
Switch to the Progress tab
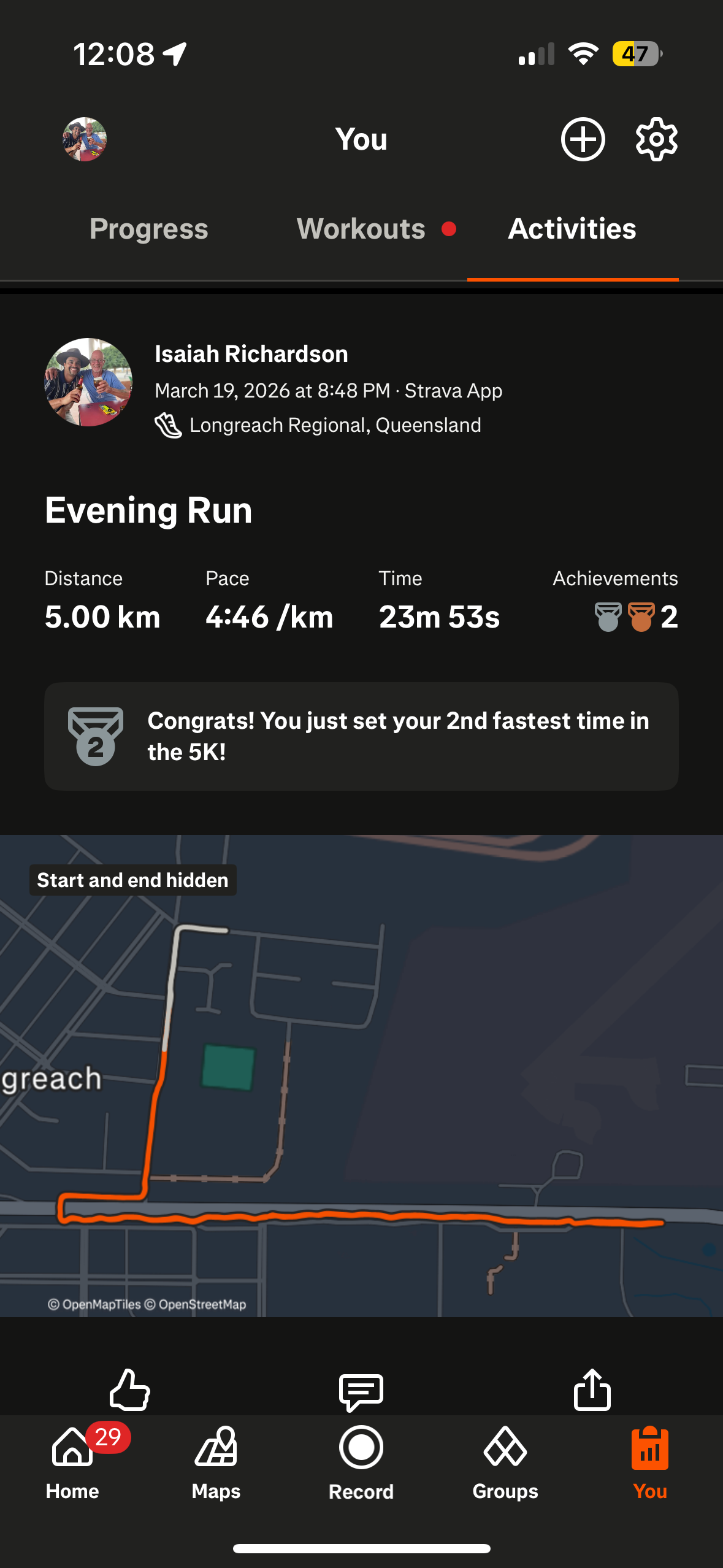149,229
